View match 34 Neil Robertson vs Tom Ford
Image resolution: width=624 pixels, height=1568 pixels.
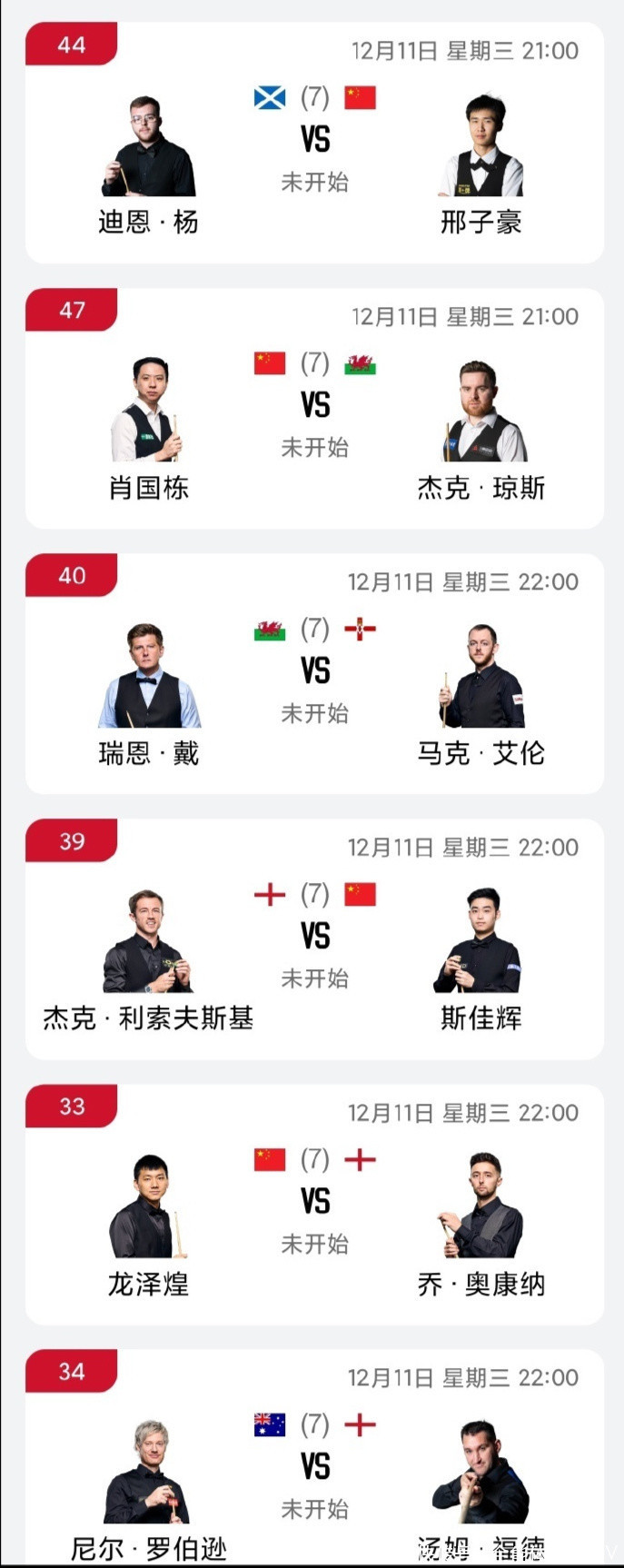click(314, 1467)
